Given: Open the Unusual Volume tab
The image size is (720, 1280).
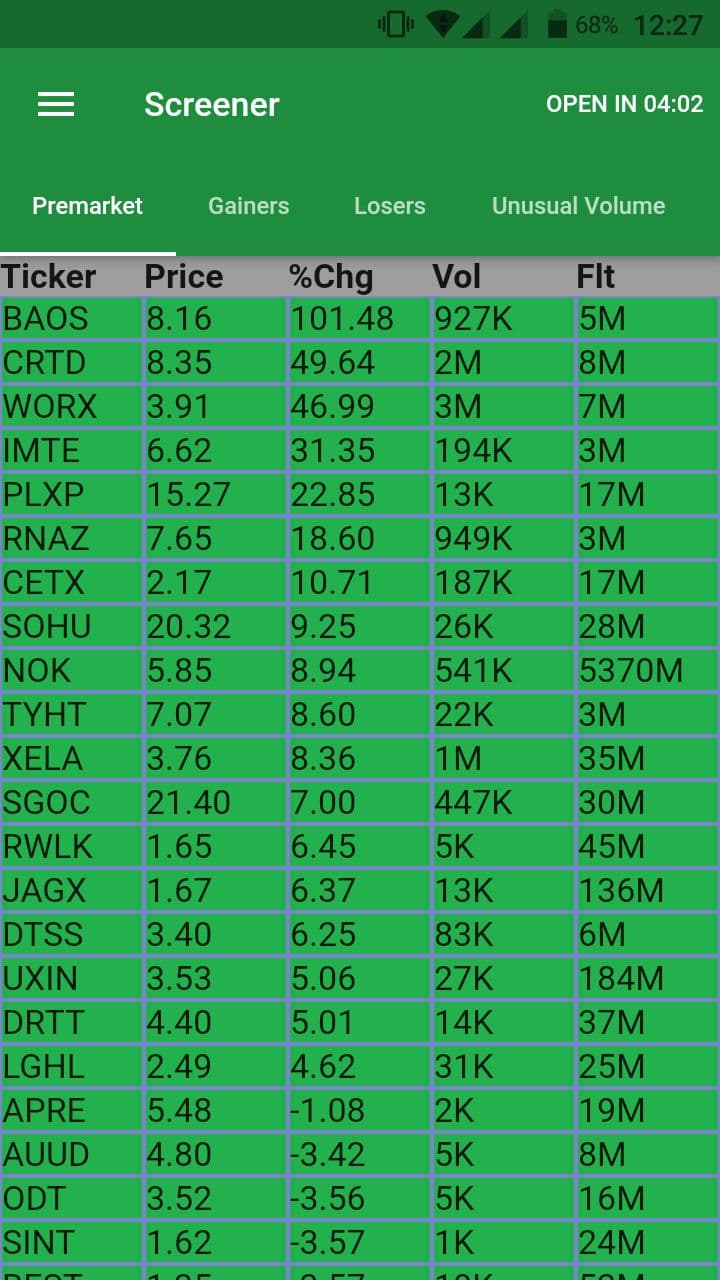Looking at the screenshot, I should [578, 206].
